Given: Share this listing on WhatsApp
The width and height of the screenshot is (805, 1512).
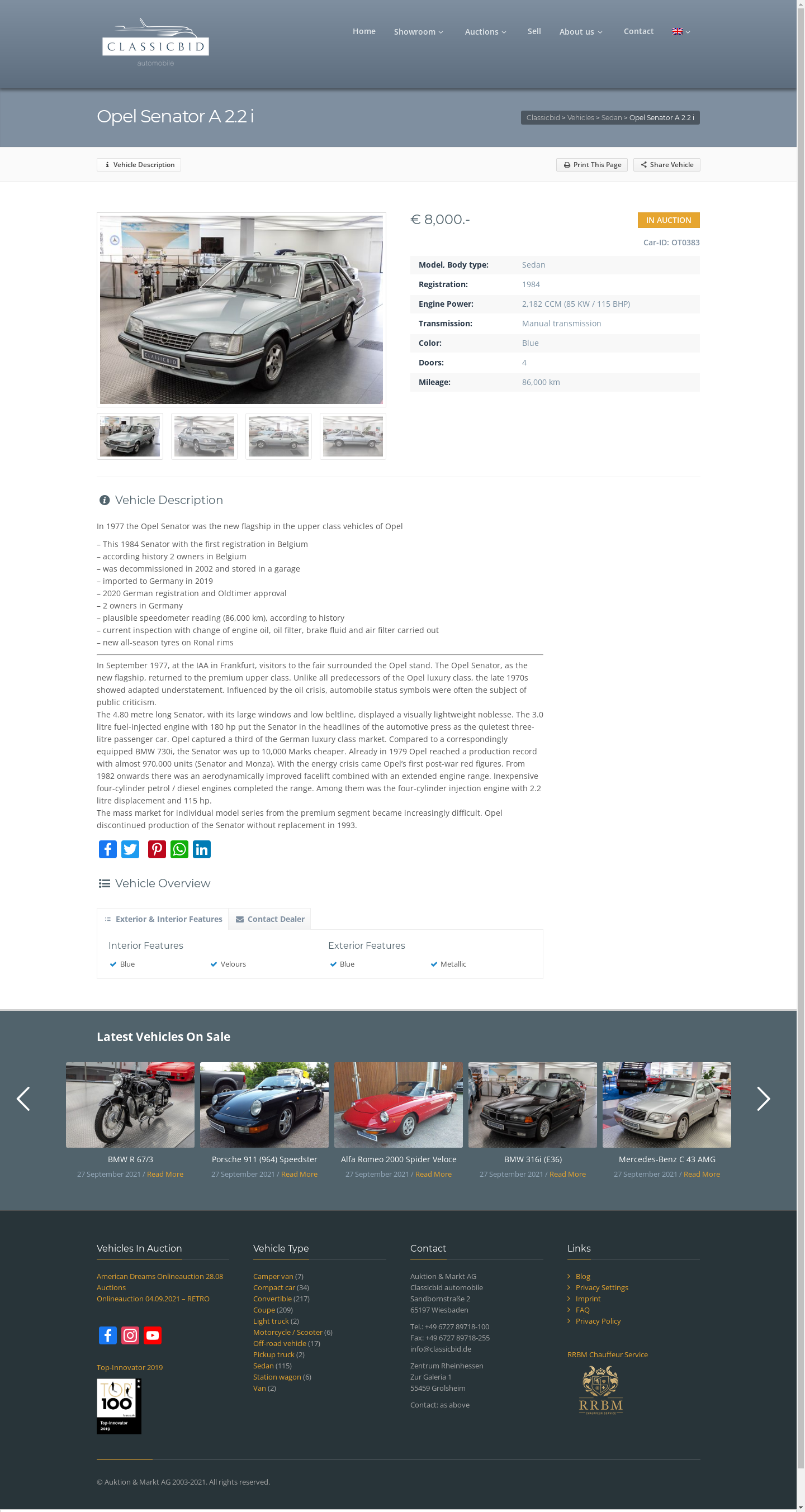Looking at the screenshot, I should pos(179,849).
